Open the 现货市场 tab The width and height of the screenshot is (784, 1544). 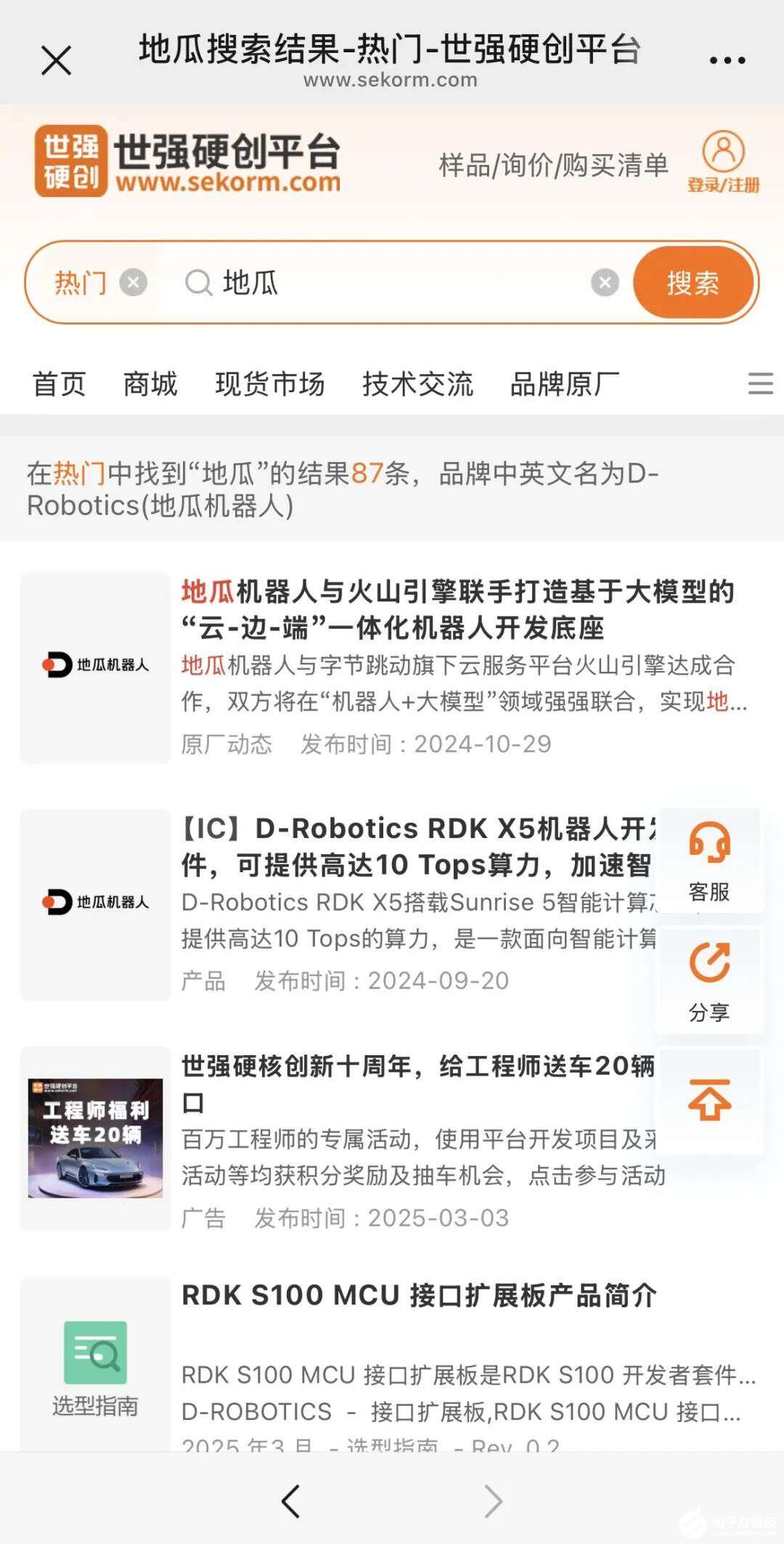270,383
